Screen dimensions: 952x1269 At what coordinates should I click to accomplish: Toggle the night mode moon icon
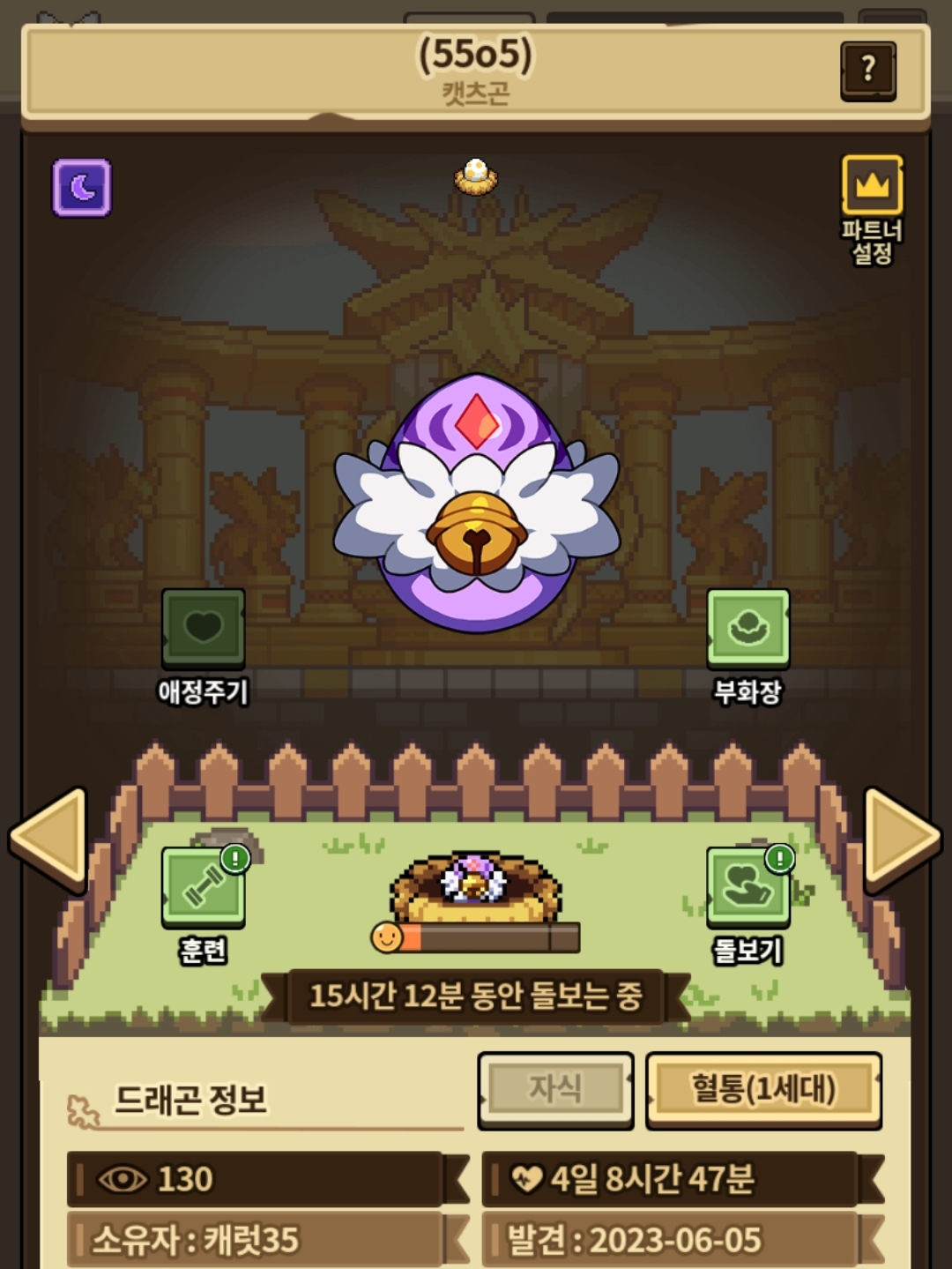(82, 187)
